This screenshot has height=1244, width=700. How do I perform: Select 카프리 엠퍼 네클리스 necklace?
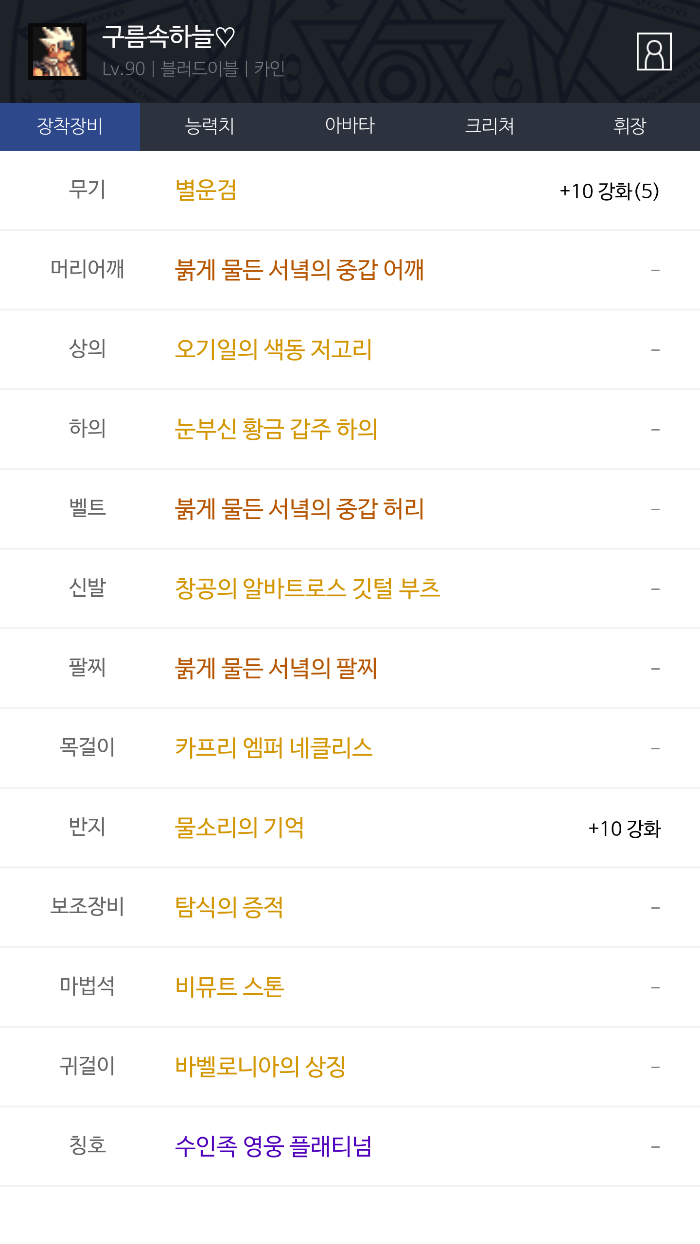[x=274, y=748]
